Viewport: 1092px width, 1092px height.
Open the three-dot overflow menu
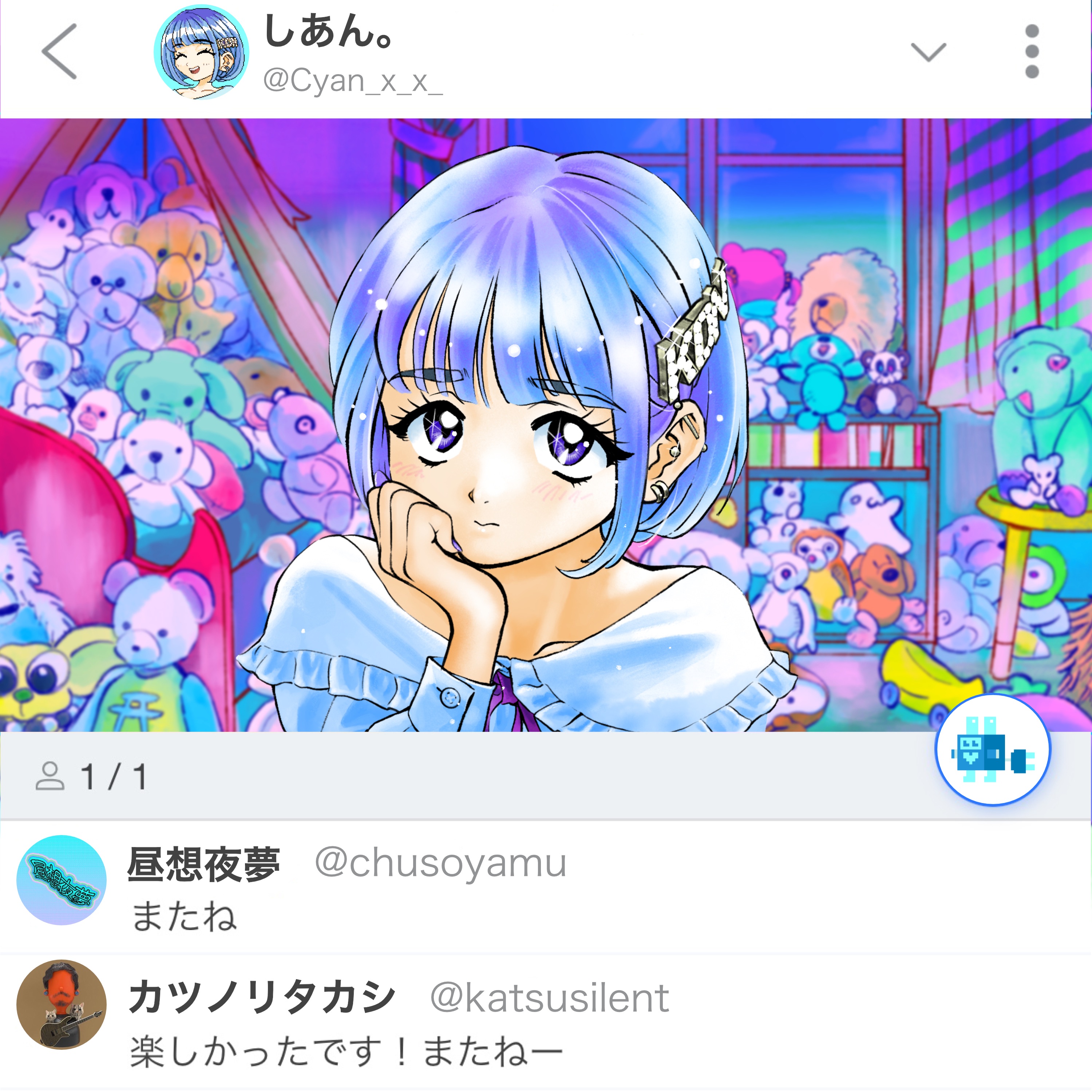1032,51
